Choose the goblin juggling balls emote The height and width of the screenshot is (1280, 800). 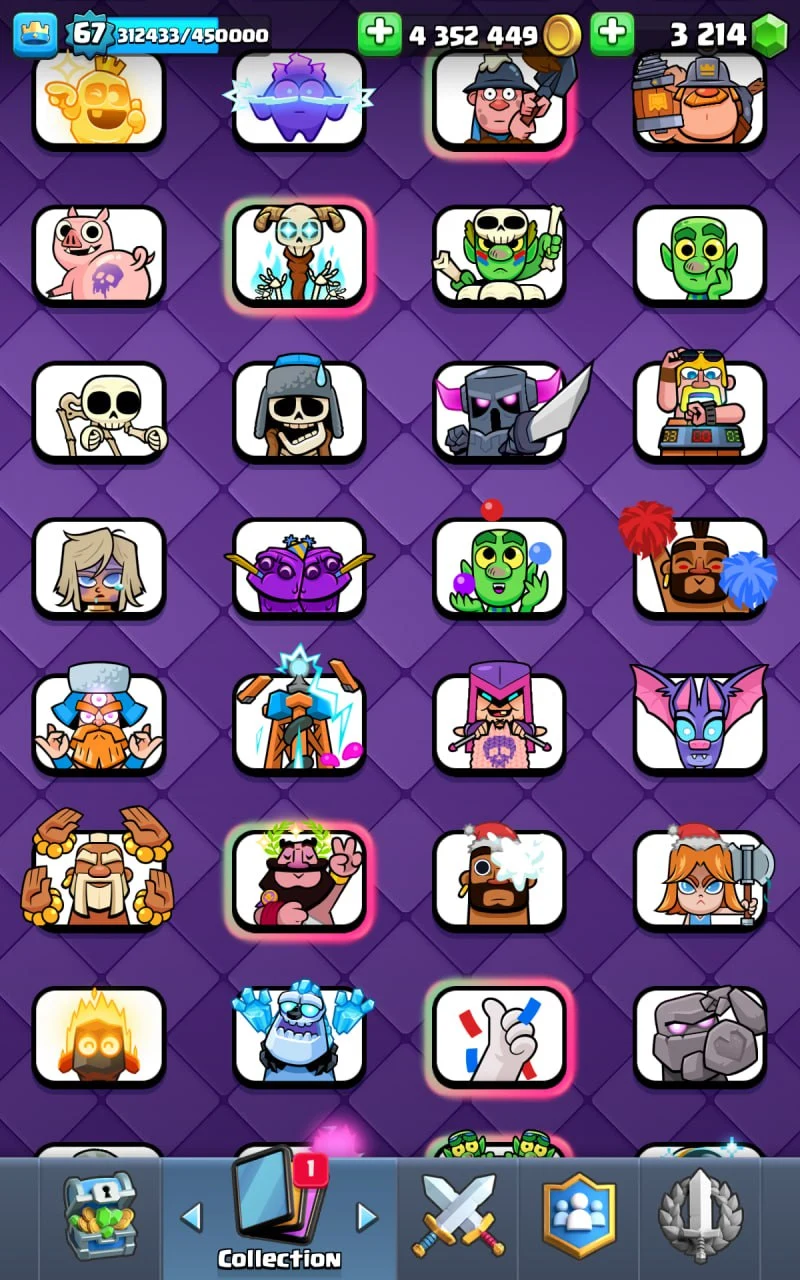coord(499,567)
